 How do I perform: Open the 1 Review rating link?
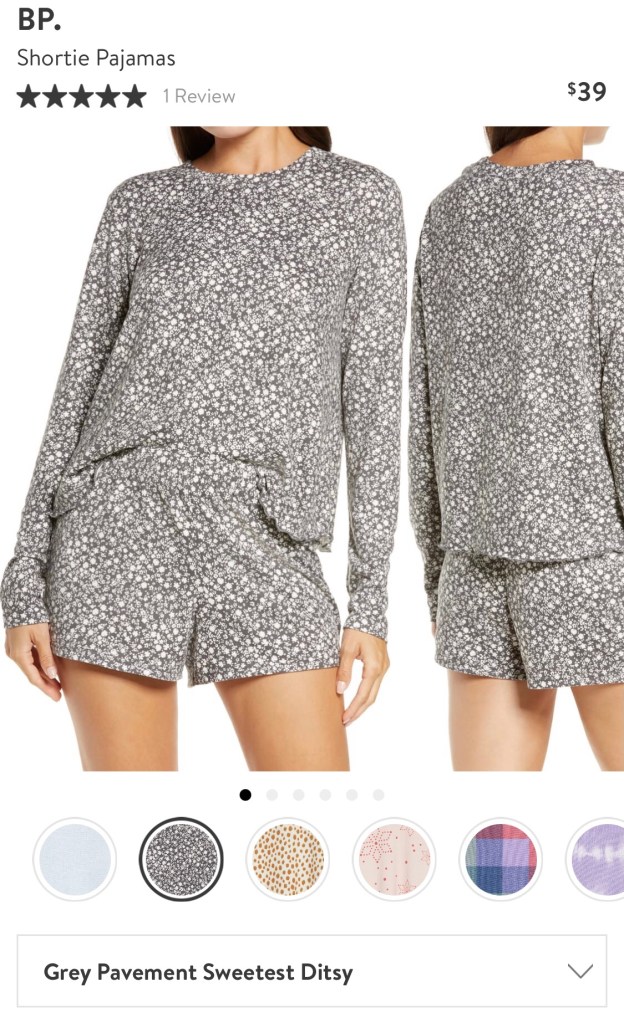pos(198,96)
